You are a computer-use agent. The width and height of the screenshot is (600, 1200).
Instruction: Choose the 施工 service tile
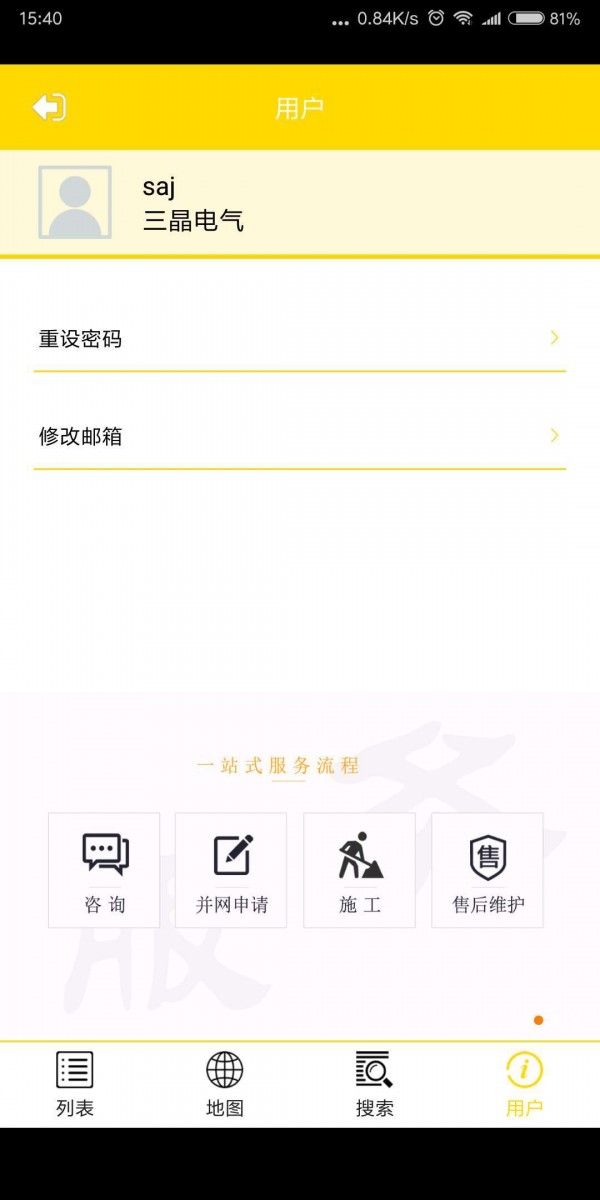point(359,870)
